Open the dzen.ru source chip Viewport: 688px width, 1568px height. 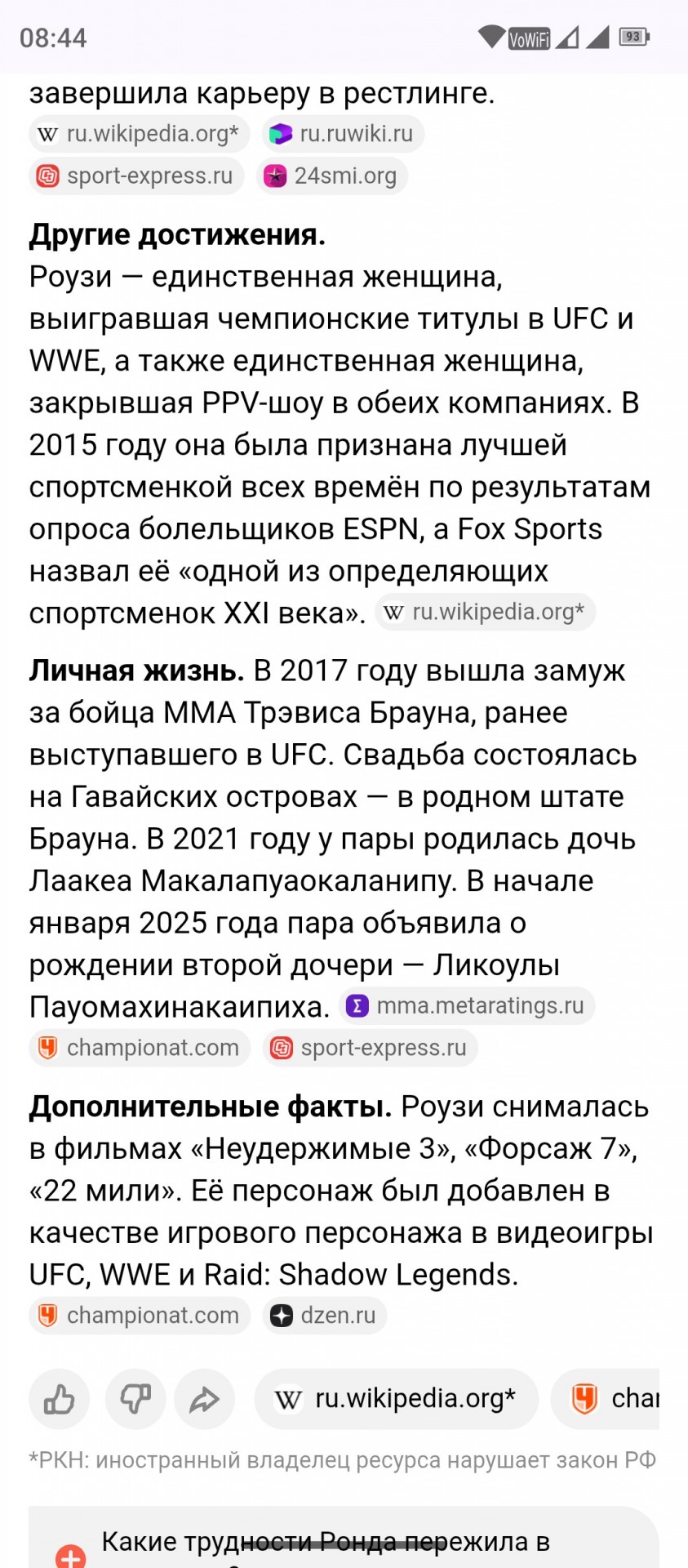325,1315
